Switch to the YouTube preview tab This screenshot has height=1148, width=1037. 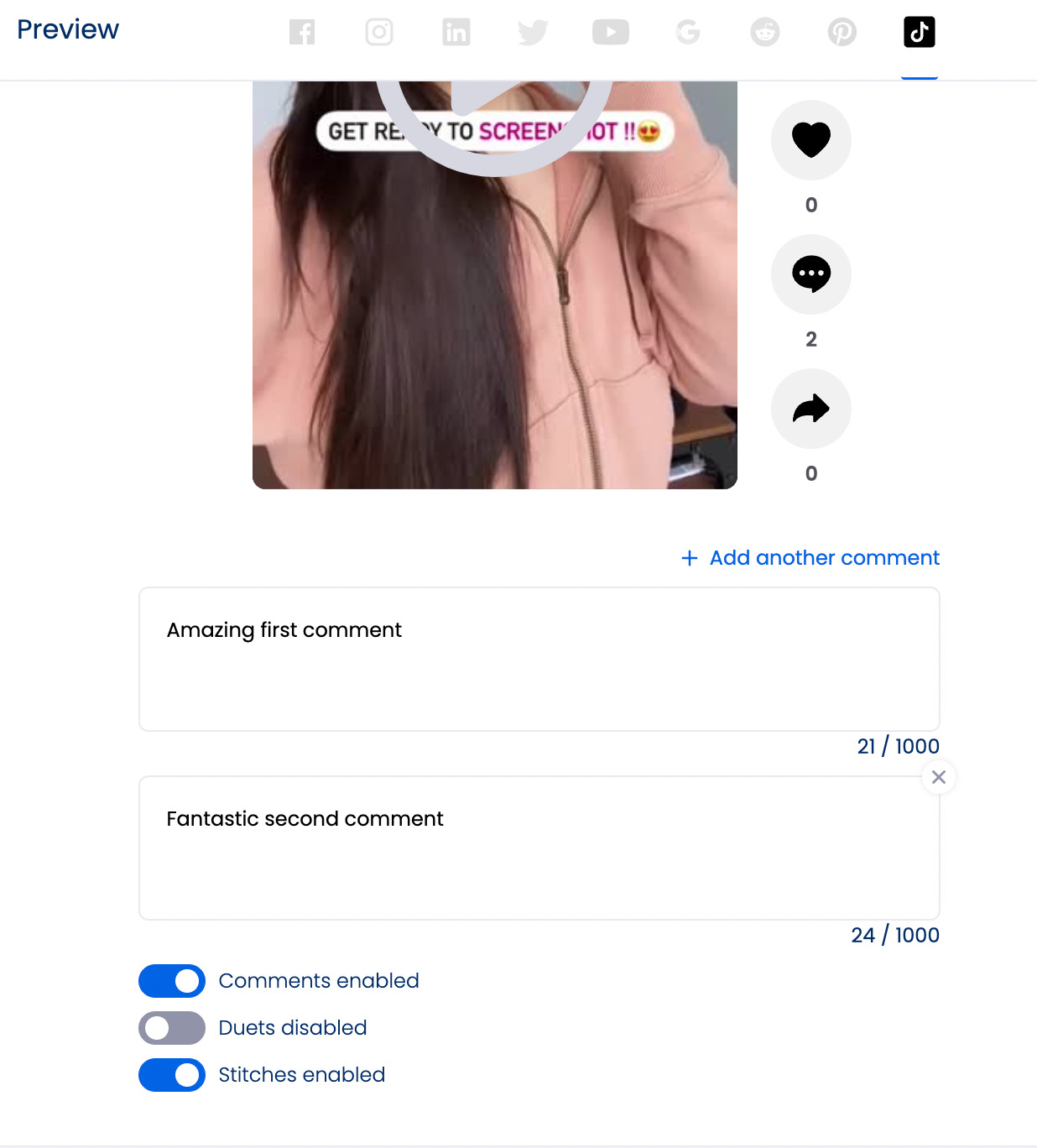pyautogui.click(x=610, y=33)
